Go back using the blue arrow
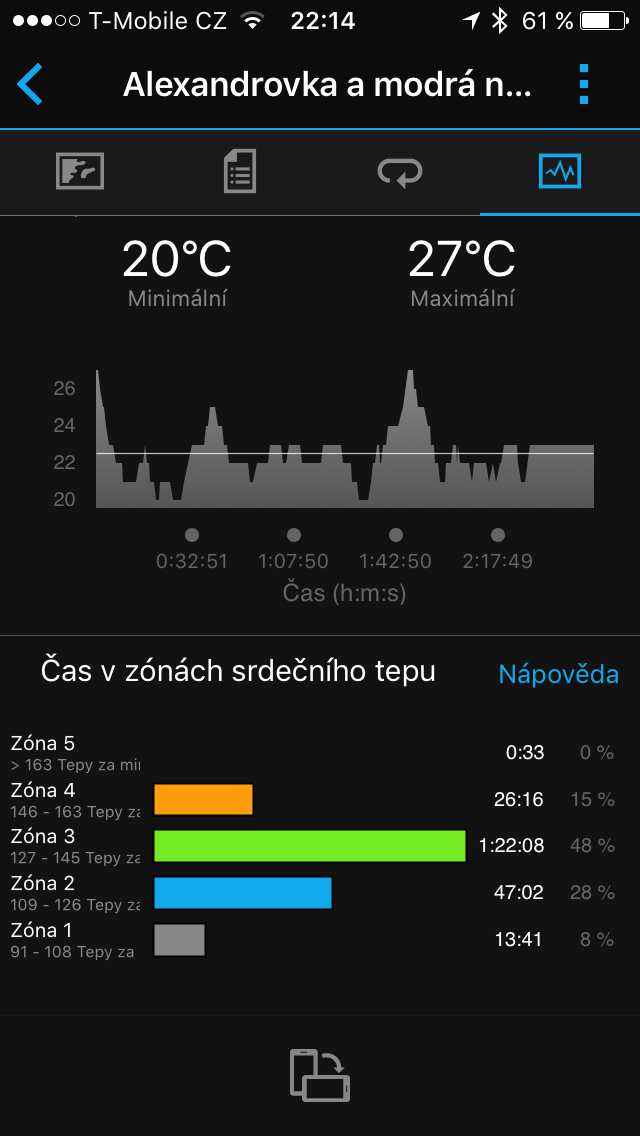This screenshot has height=1136, width=640. (x=30, y=85)
